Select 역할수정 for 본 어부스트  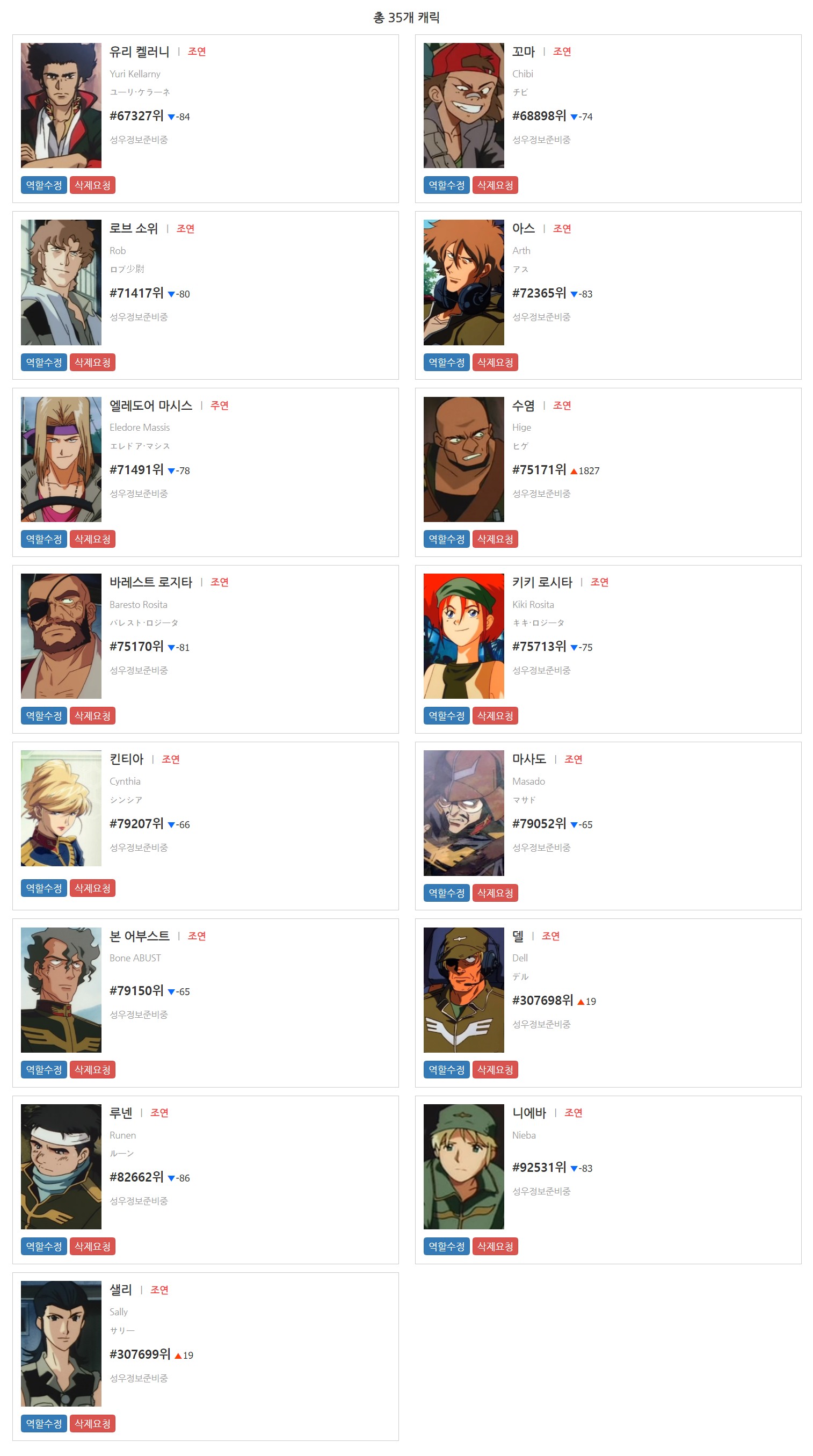(43, 1069)
